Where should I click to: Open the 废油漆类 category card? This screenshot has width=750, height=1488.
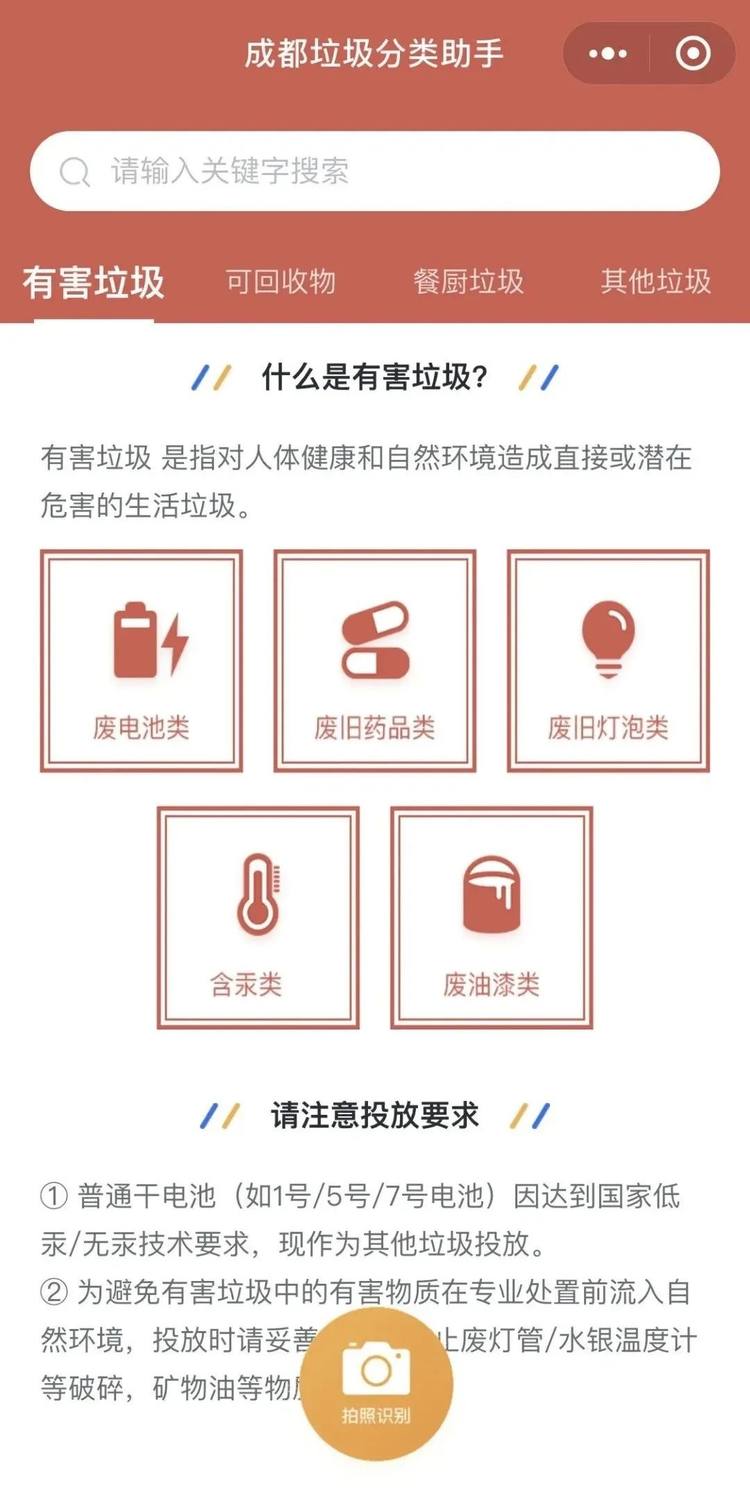click(491, 918)
